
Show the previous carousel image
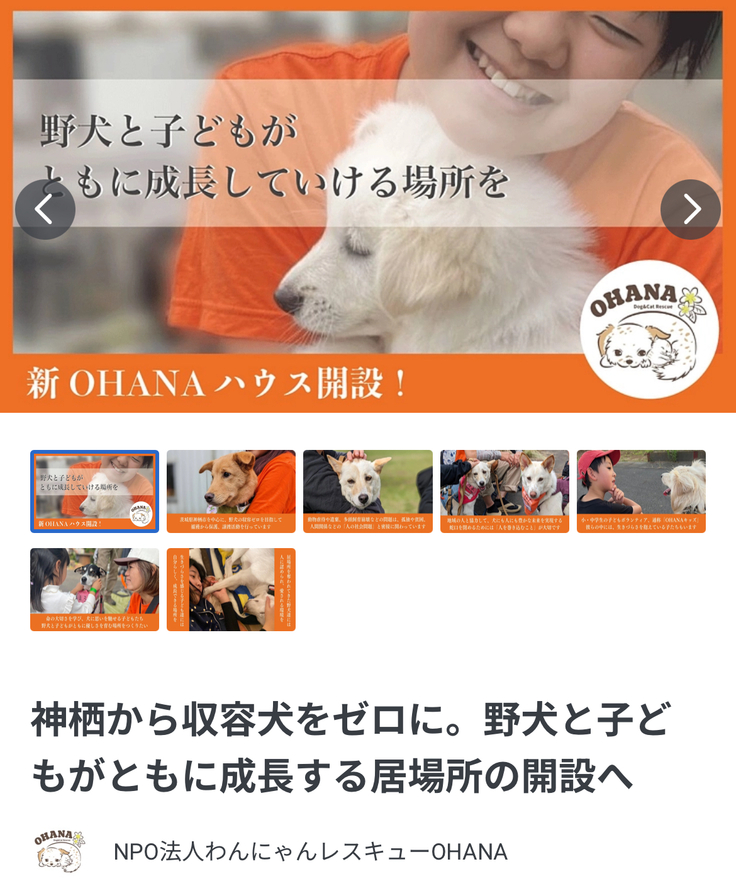45,209
